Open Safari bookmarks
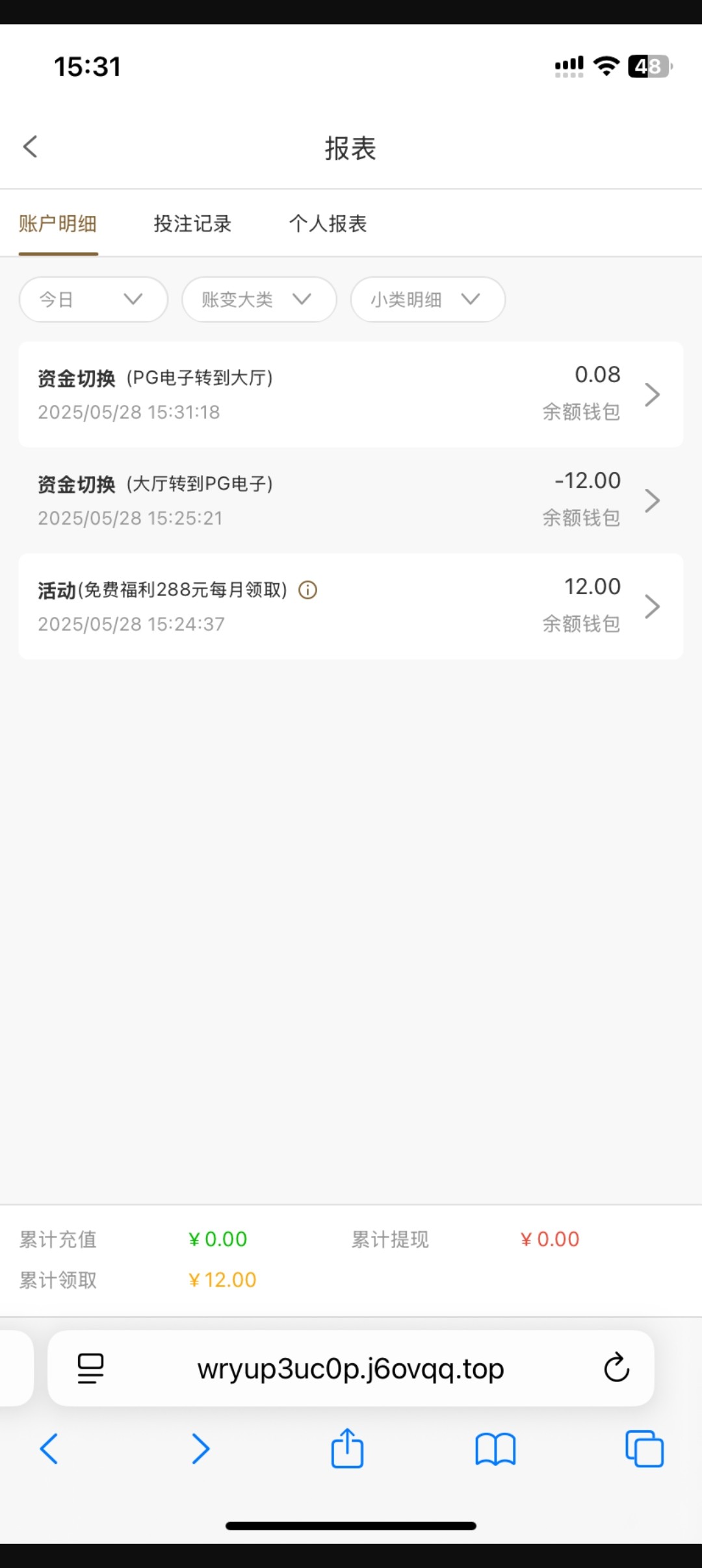This screenshot has width=702, height=1568. (x=495, y=1450)
